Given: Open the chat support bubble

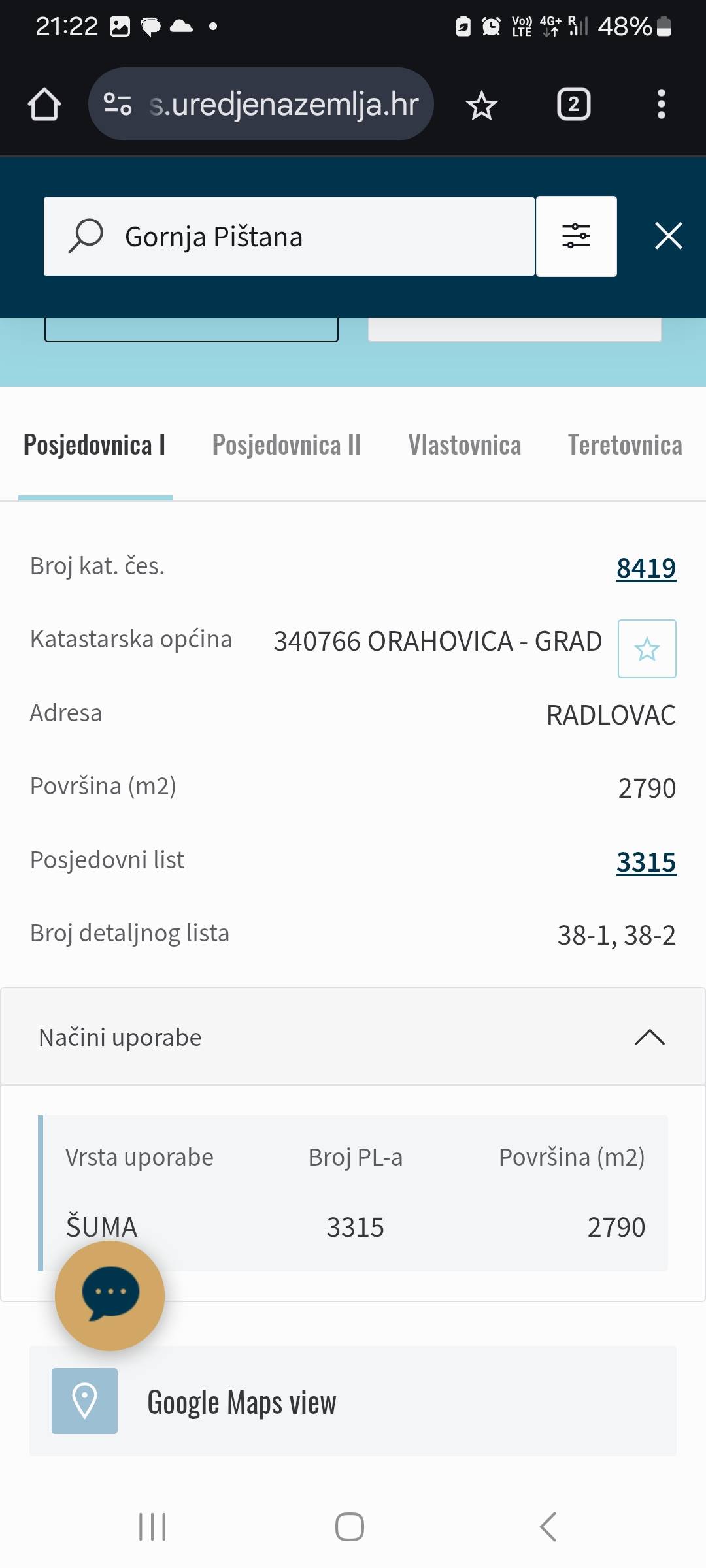Looking at the screenshot, I should [x=110, y=1296].
